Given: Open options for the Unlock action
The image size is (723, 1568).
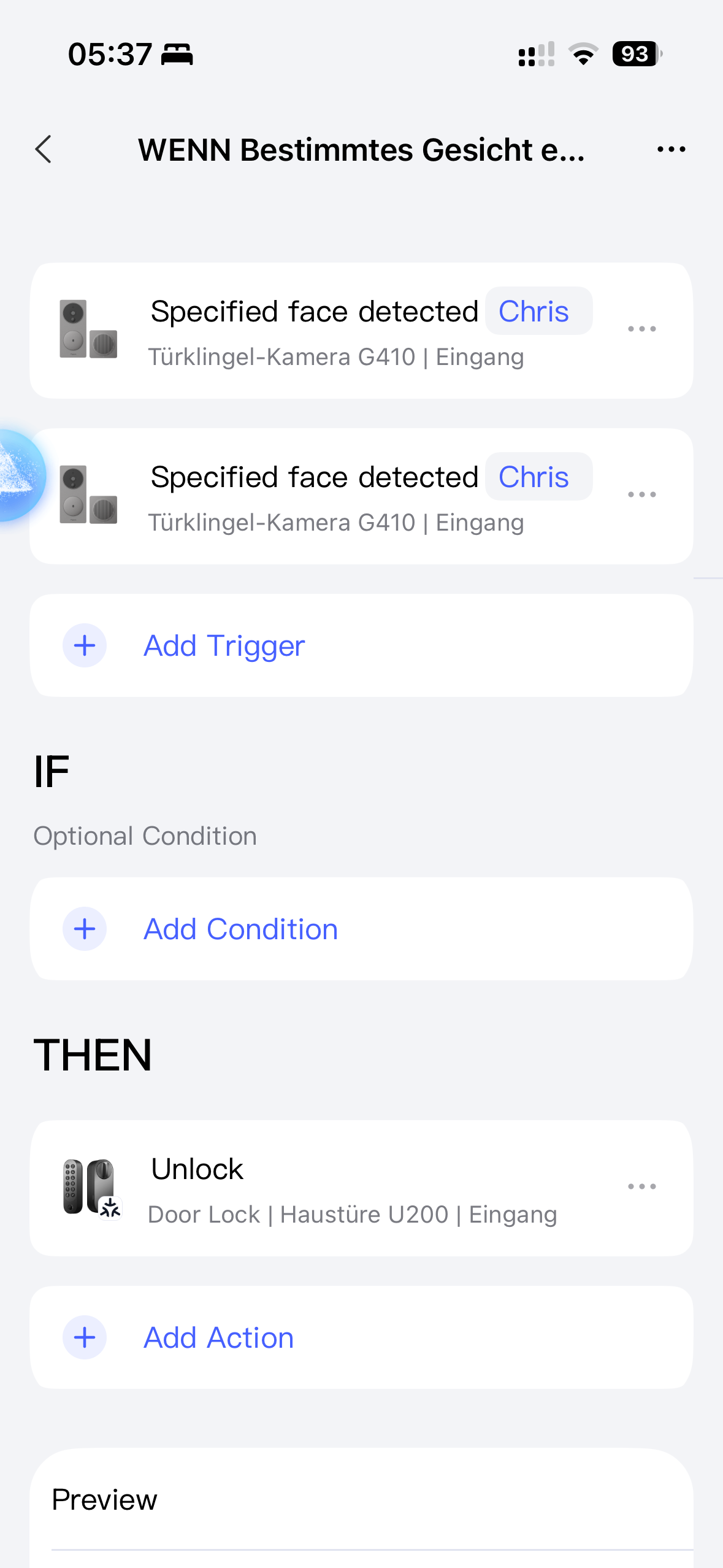Looking at the screenshot, I should 641,1186.
